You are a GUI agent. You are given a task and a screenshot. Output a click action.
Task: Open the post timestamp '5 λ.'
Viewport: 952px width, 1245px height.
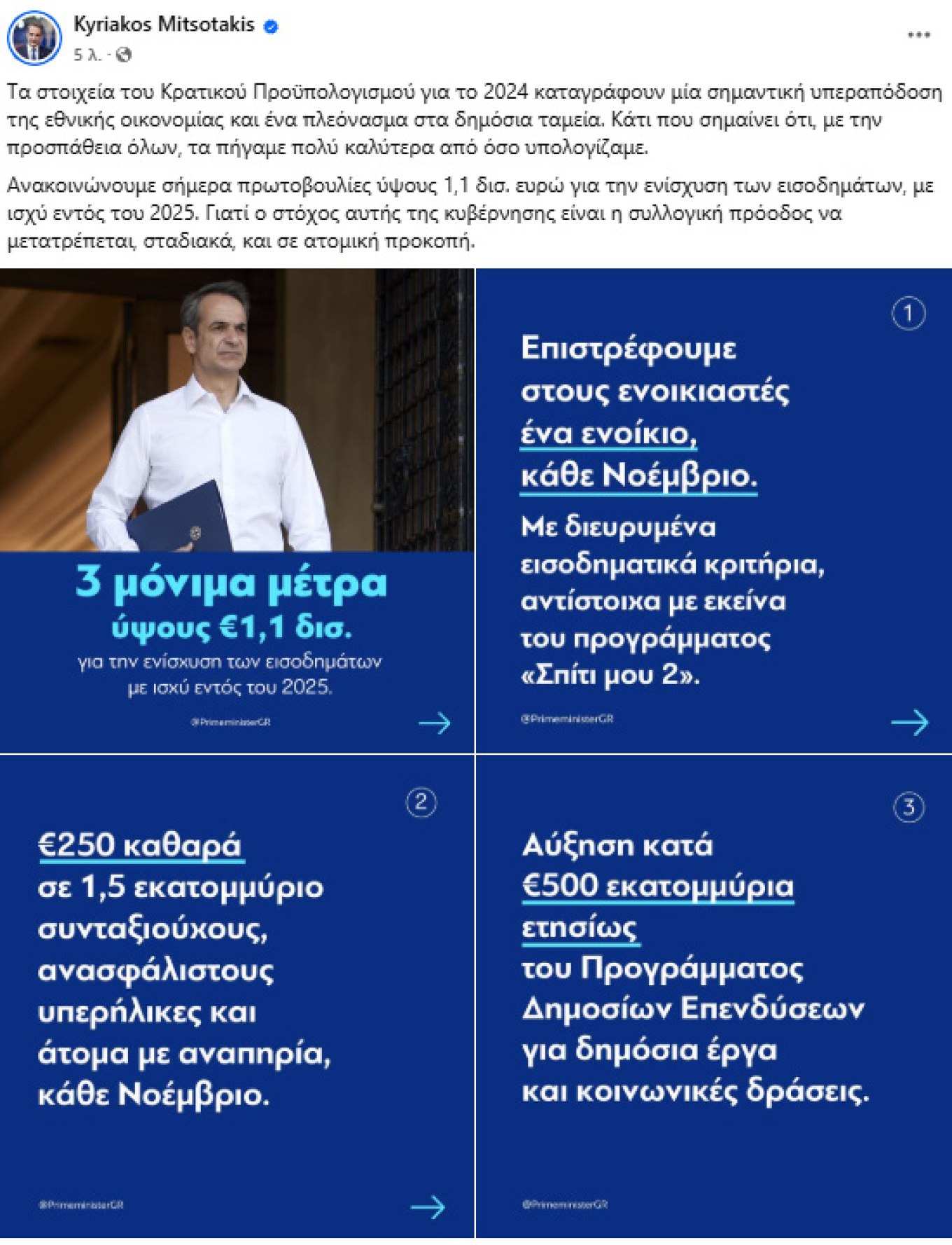87,55
